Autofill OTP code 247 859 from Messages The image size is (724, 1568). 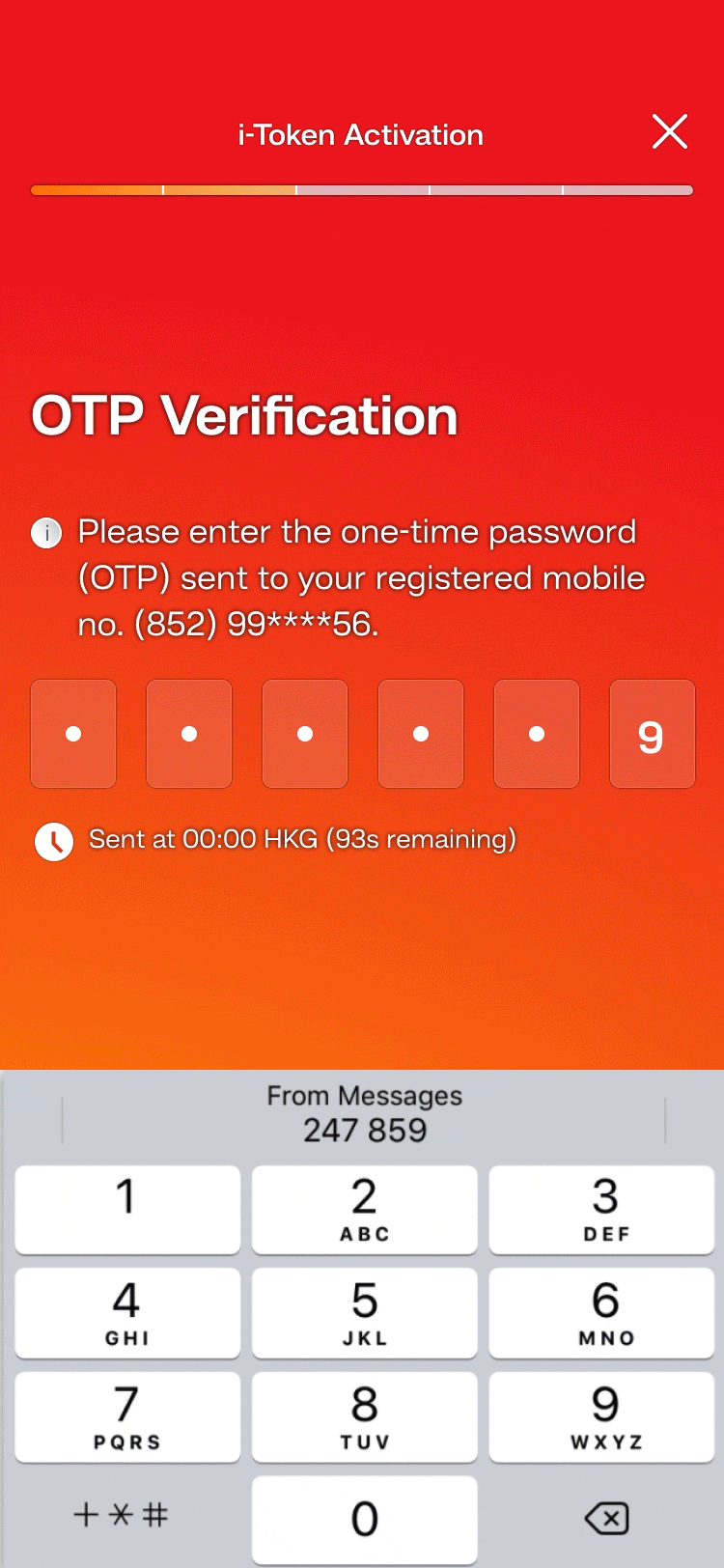364,1114
